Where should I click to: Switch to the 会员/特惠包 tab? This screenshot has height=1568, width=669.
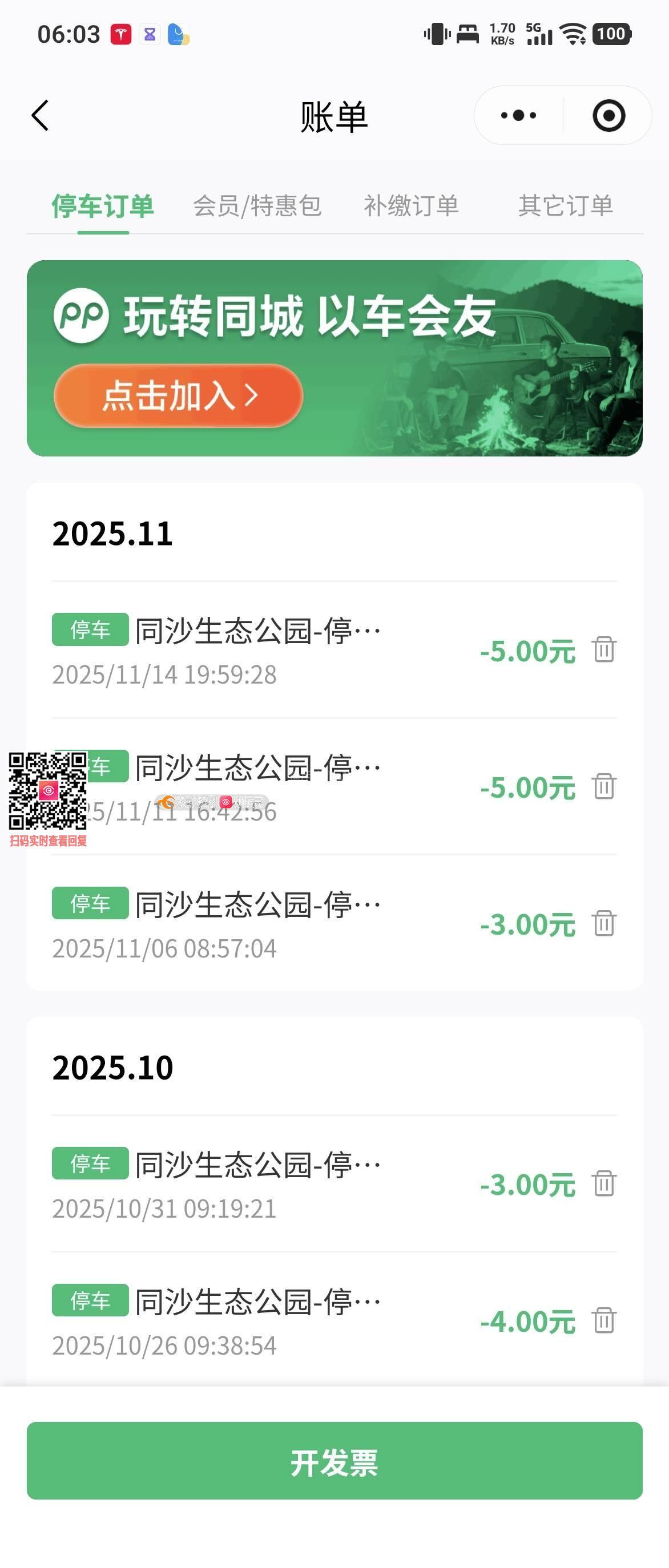tap(257, 206)
